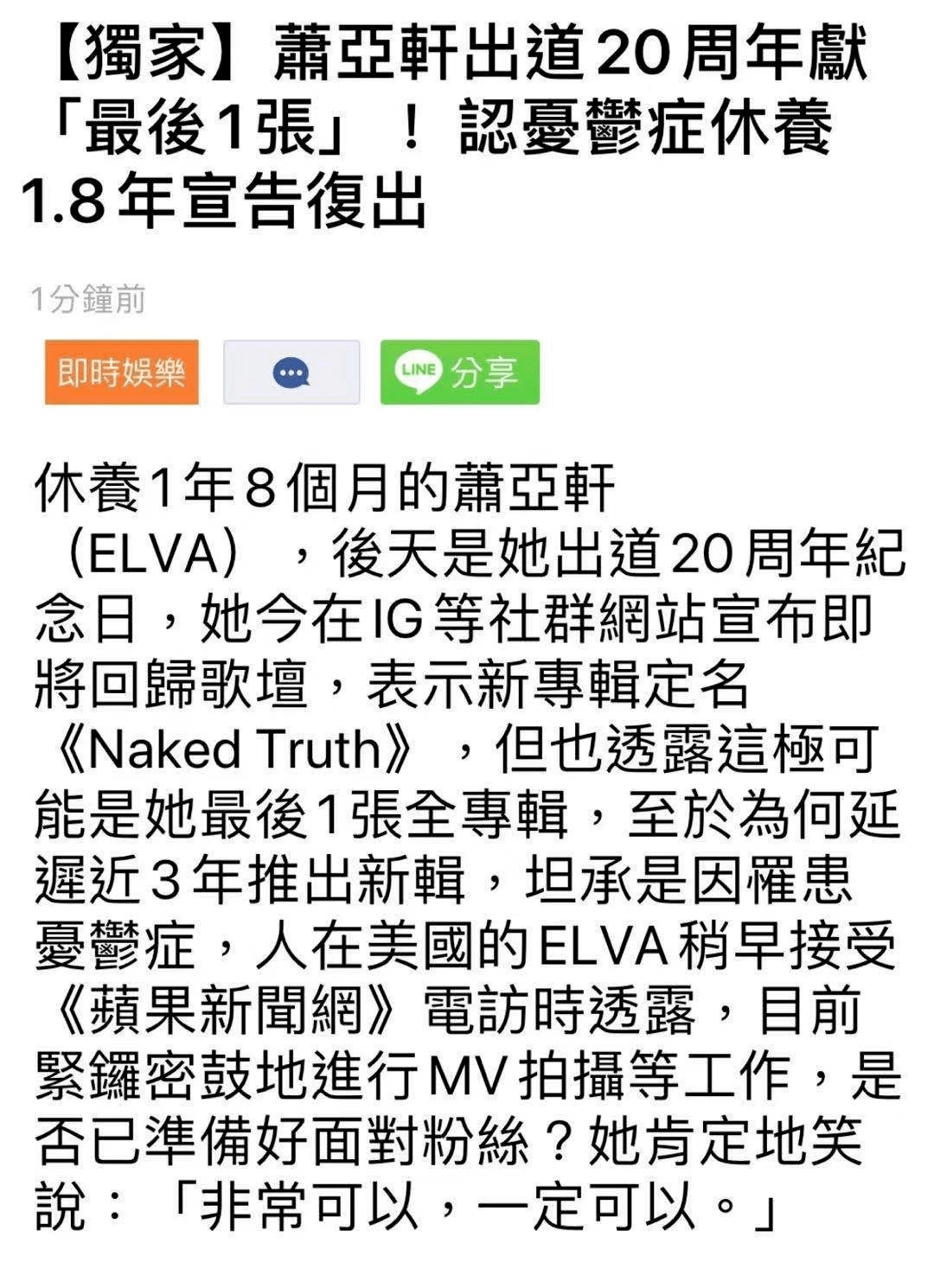Share the article via LINE 分享

point(459,373)
